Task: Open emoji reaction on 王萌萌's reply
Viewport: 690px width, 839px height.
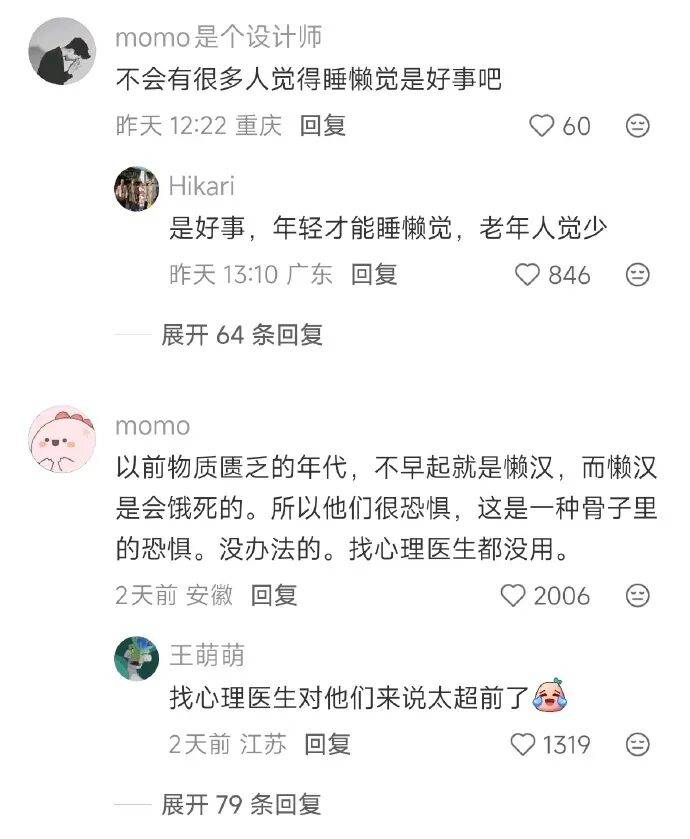Action: (x=637, y=744)
